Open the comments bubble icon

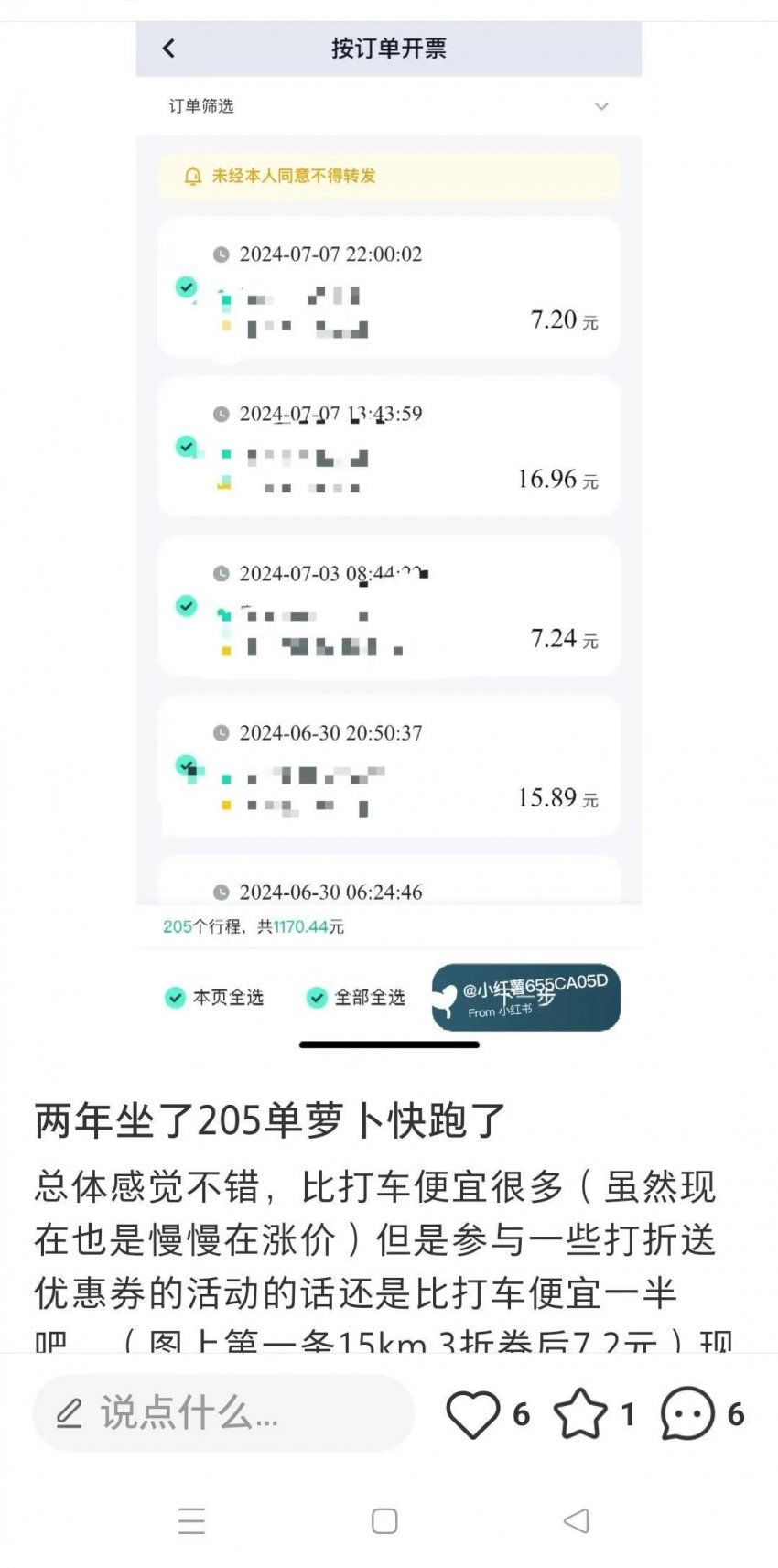[687, 1413]
